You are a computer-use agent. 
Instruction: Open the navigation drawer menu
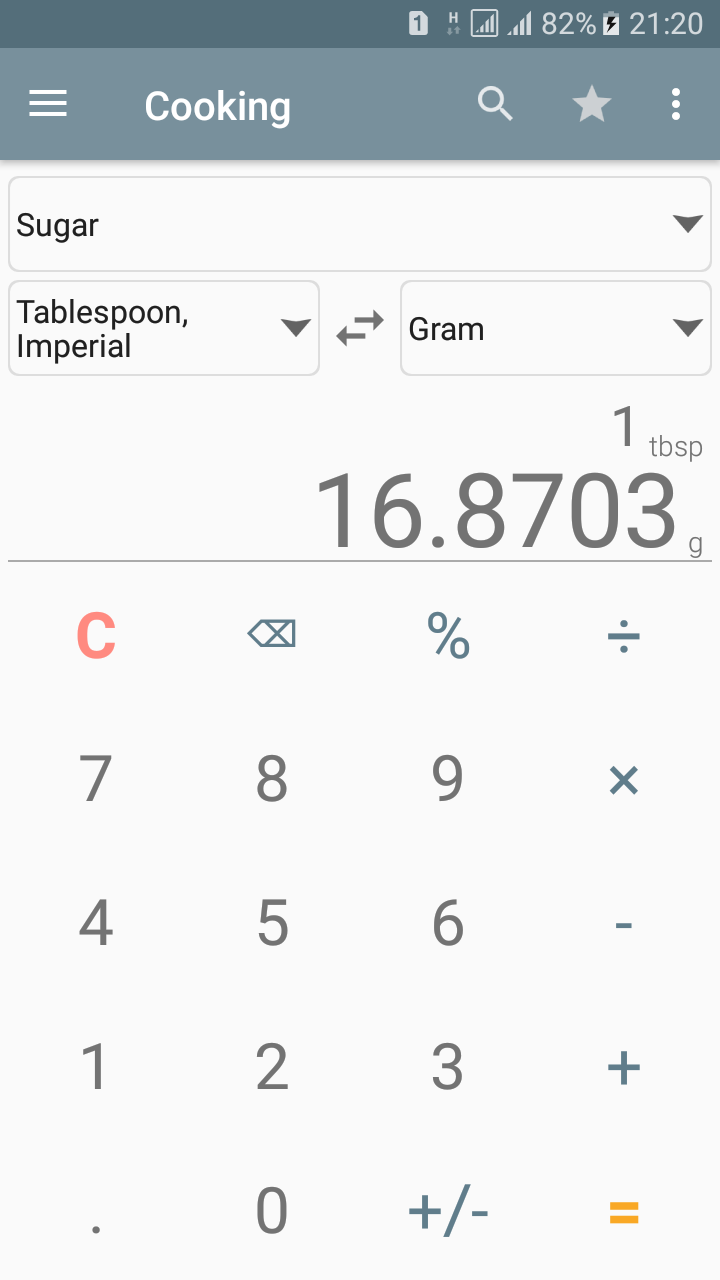47,104
